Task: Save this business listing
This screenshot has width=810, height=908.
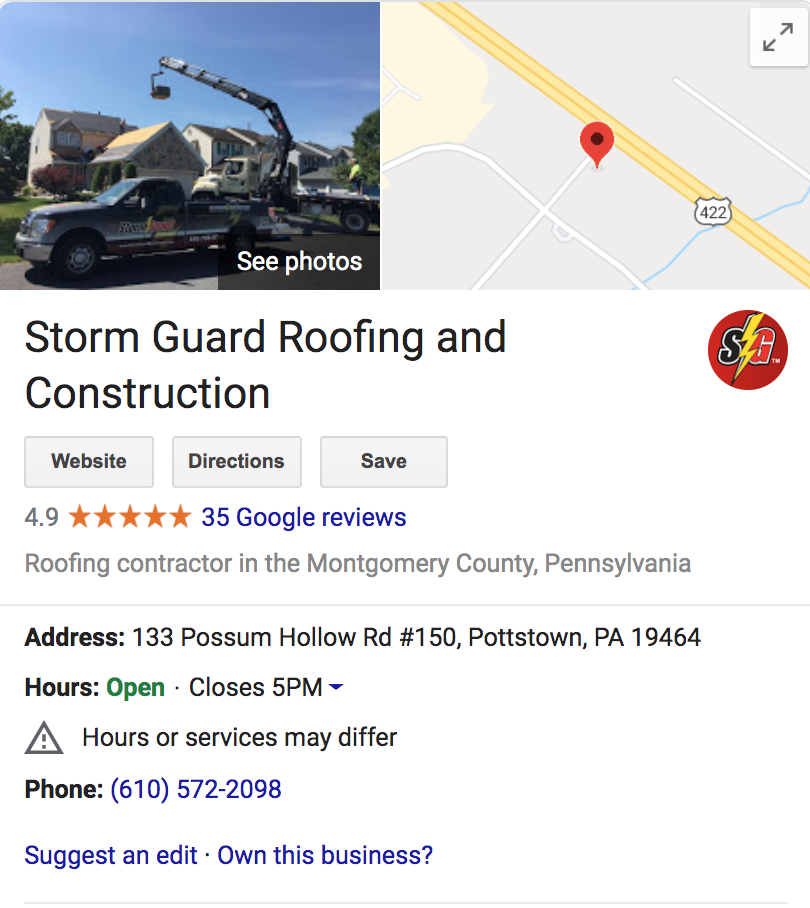Action: tap(383, 461)
